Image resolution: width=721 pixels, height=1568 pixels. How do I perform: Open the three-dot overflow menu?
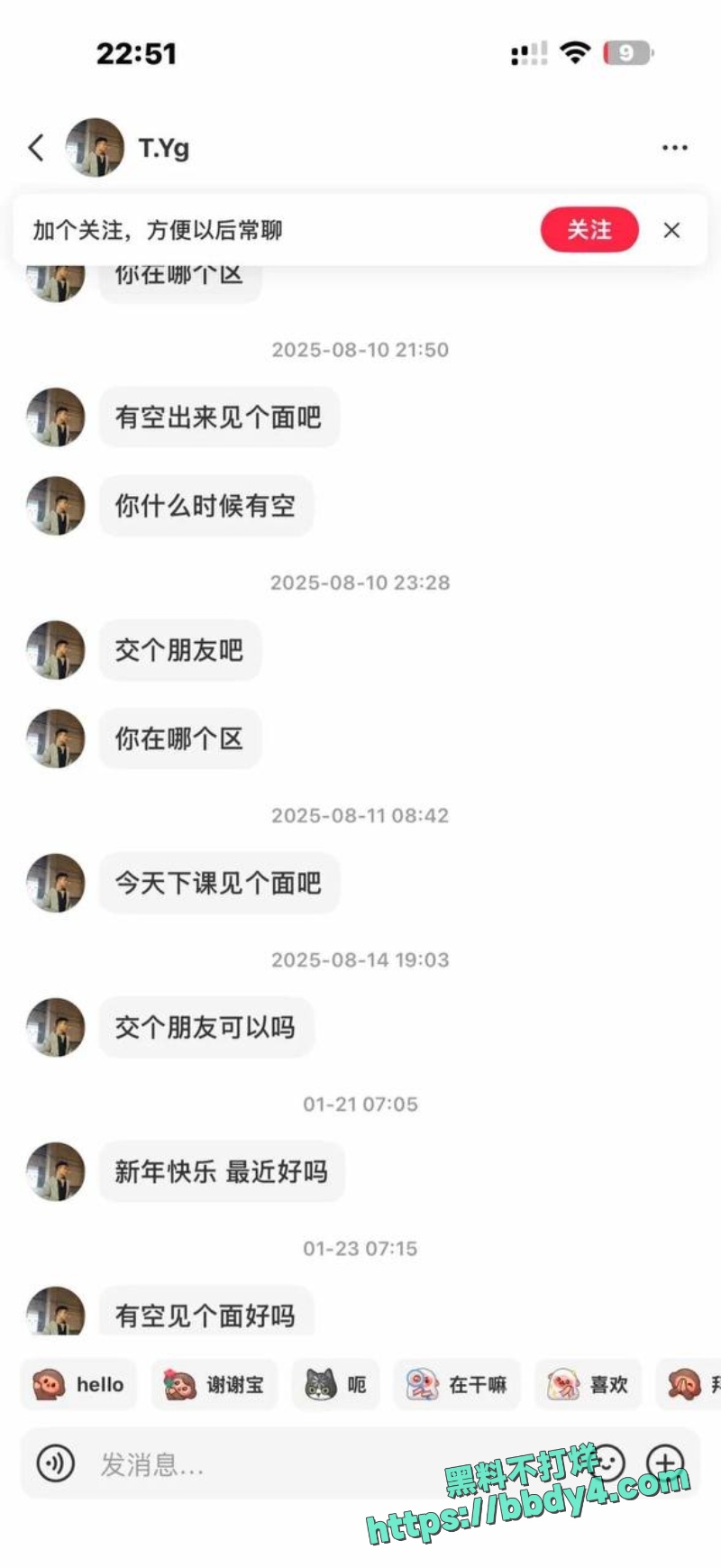tap(674, 148)
